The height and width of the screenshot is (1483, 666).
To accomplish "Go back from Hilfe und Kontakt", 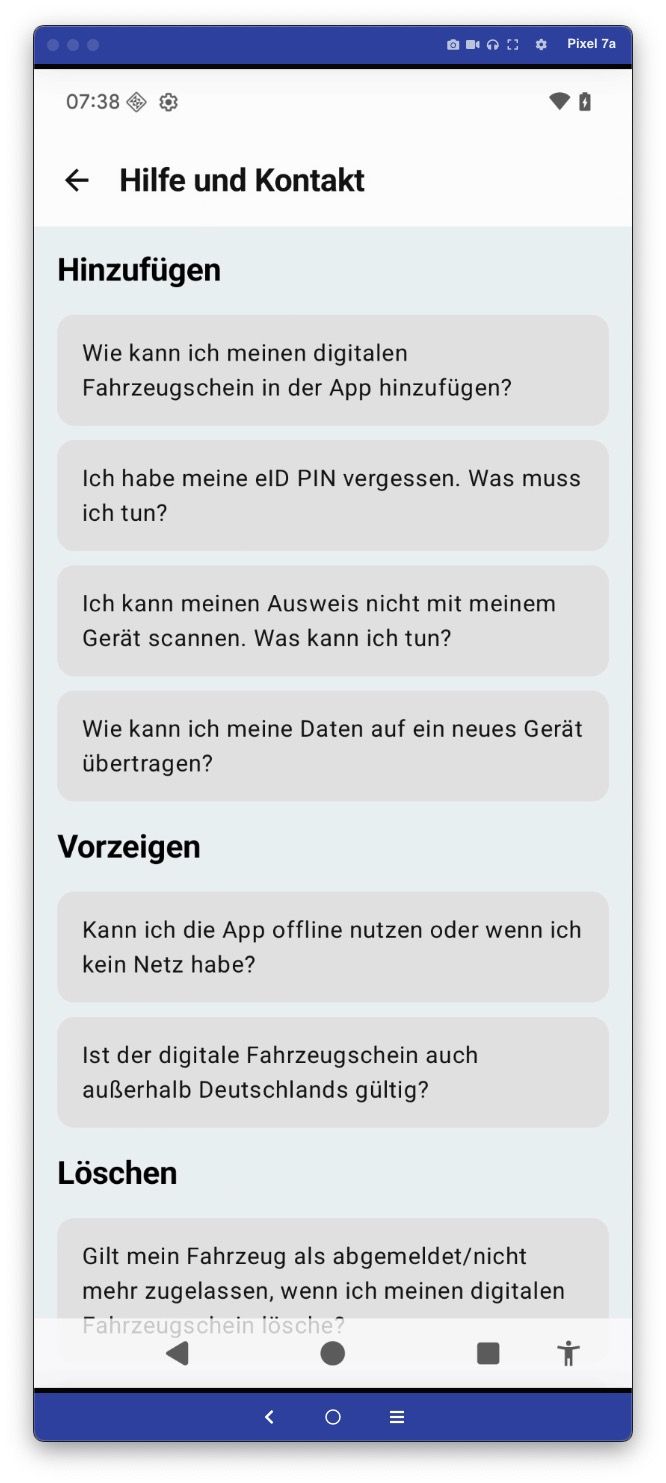I will click(x=77, y=180).
